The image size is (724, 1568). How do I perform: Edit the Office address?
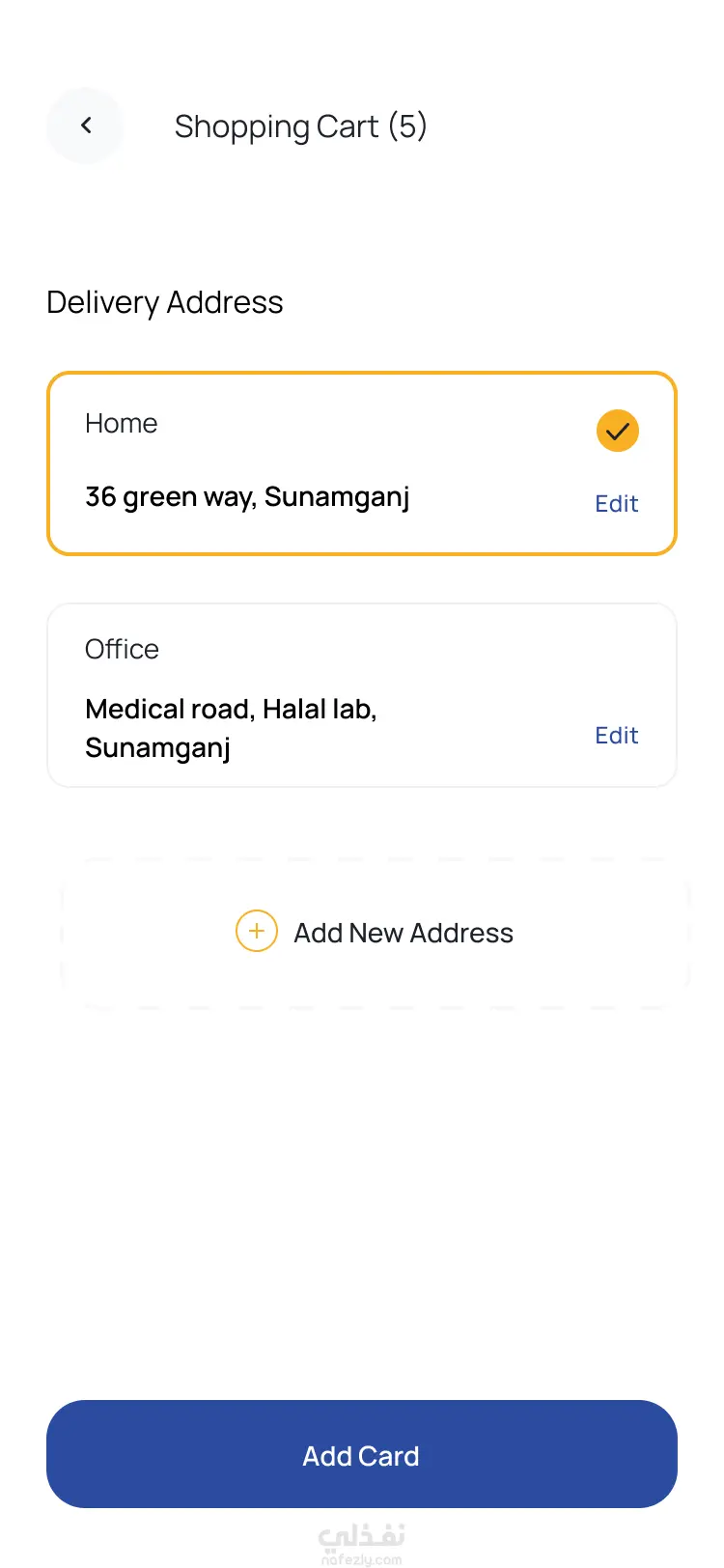(616, 736)
